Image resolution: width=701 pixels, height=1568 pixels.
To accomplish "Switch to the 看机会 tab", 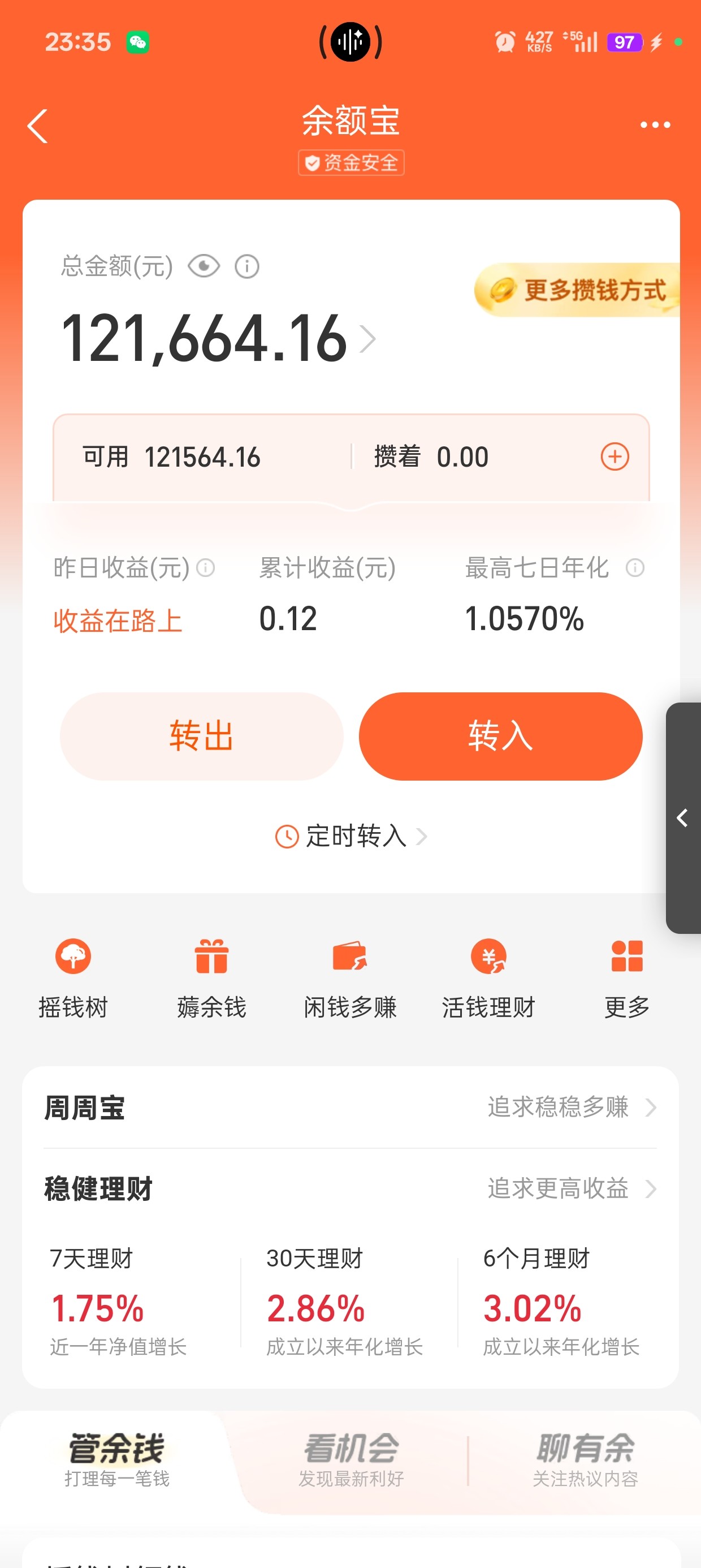I will coord(351,1459).
